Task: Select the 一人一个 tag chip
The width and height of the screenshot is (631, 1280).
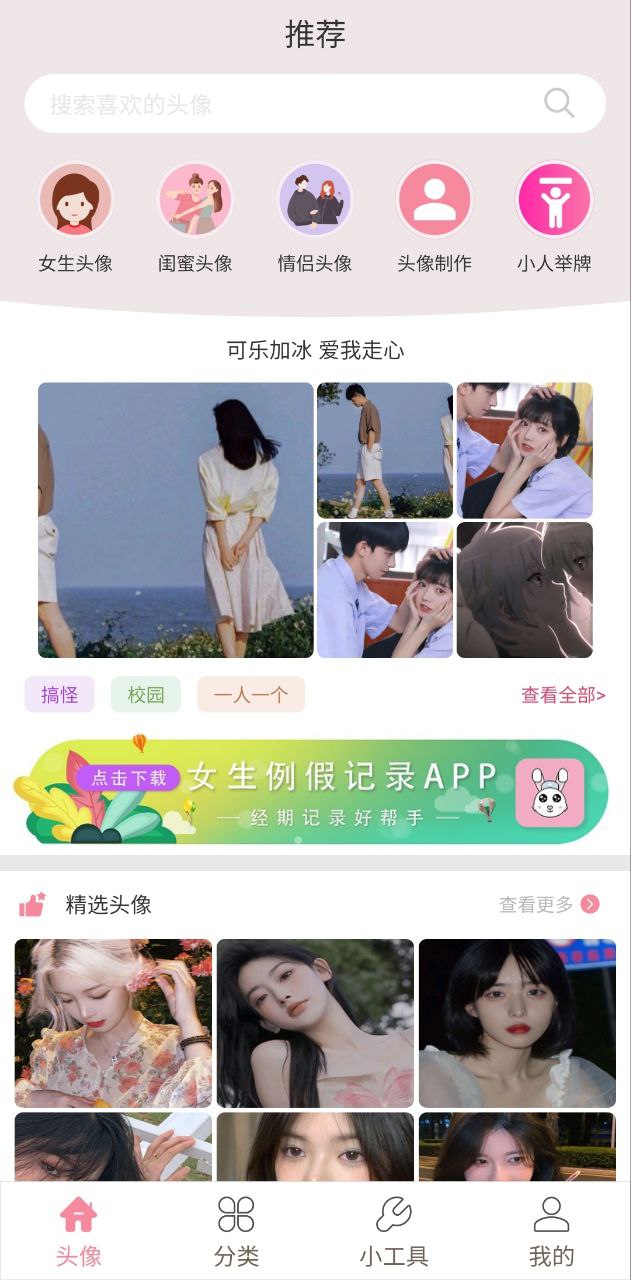Action: point(251,694)
